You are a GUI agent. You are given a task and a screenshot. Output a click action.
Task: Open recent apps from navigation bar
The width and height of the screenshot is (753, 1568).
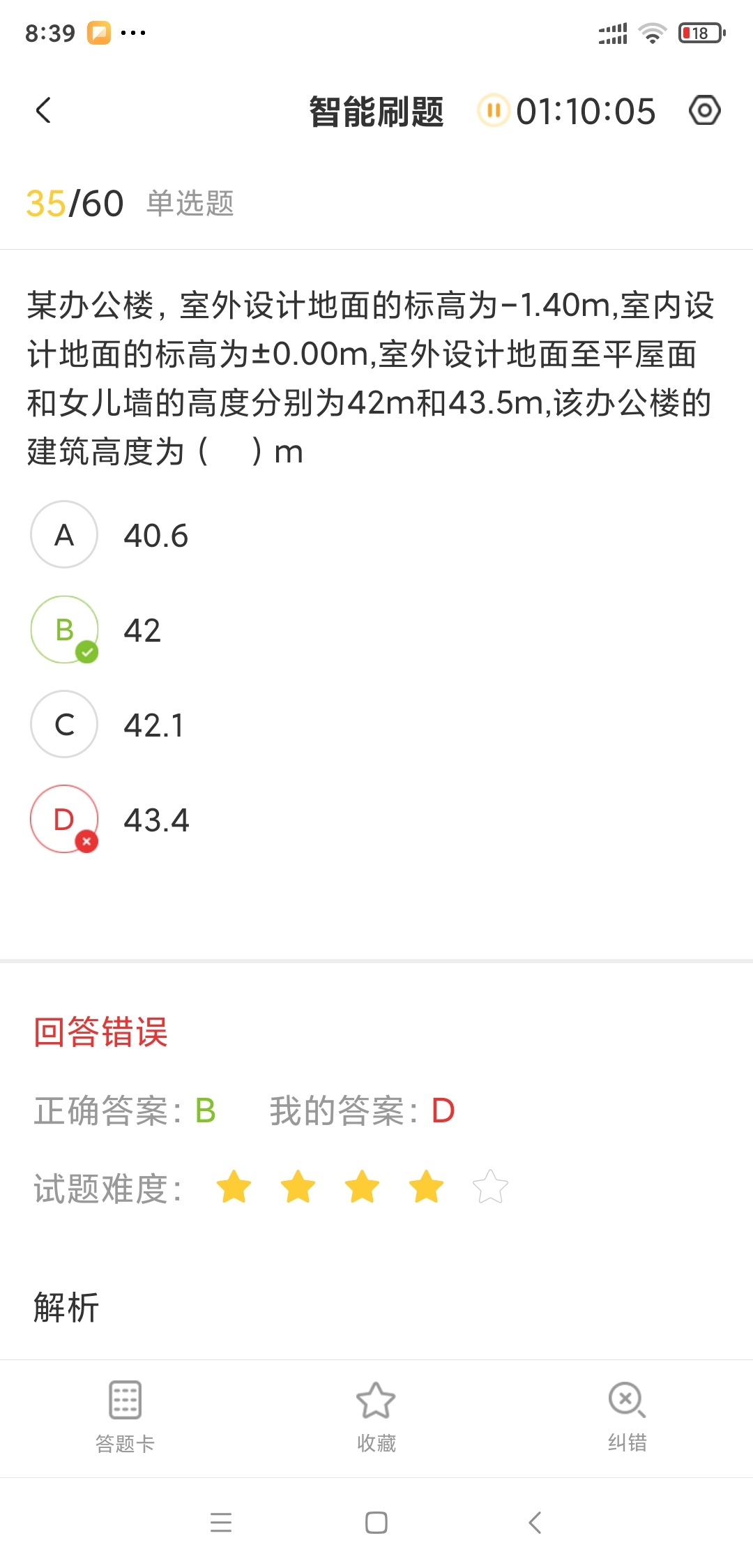click(220, 1522)
